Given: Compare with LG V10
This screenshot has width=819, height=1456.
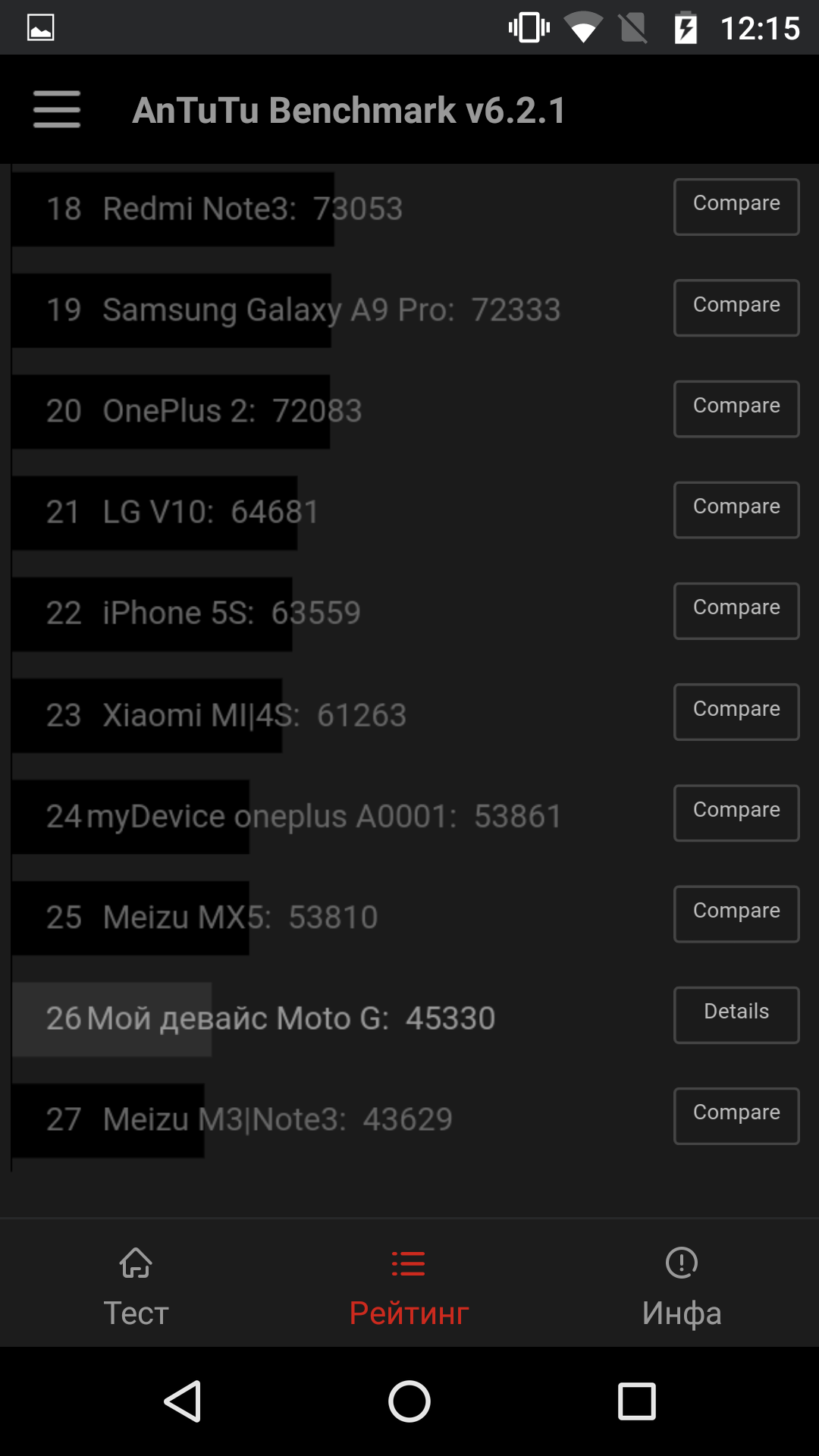Looking at the screenshot, I should 736,510.
